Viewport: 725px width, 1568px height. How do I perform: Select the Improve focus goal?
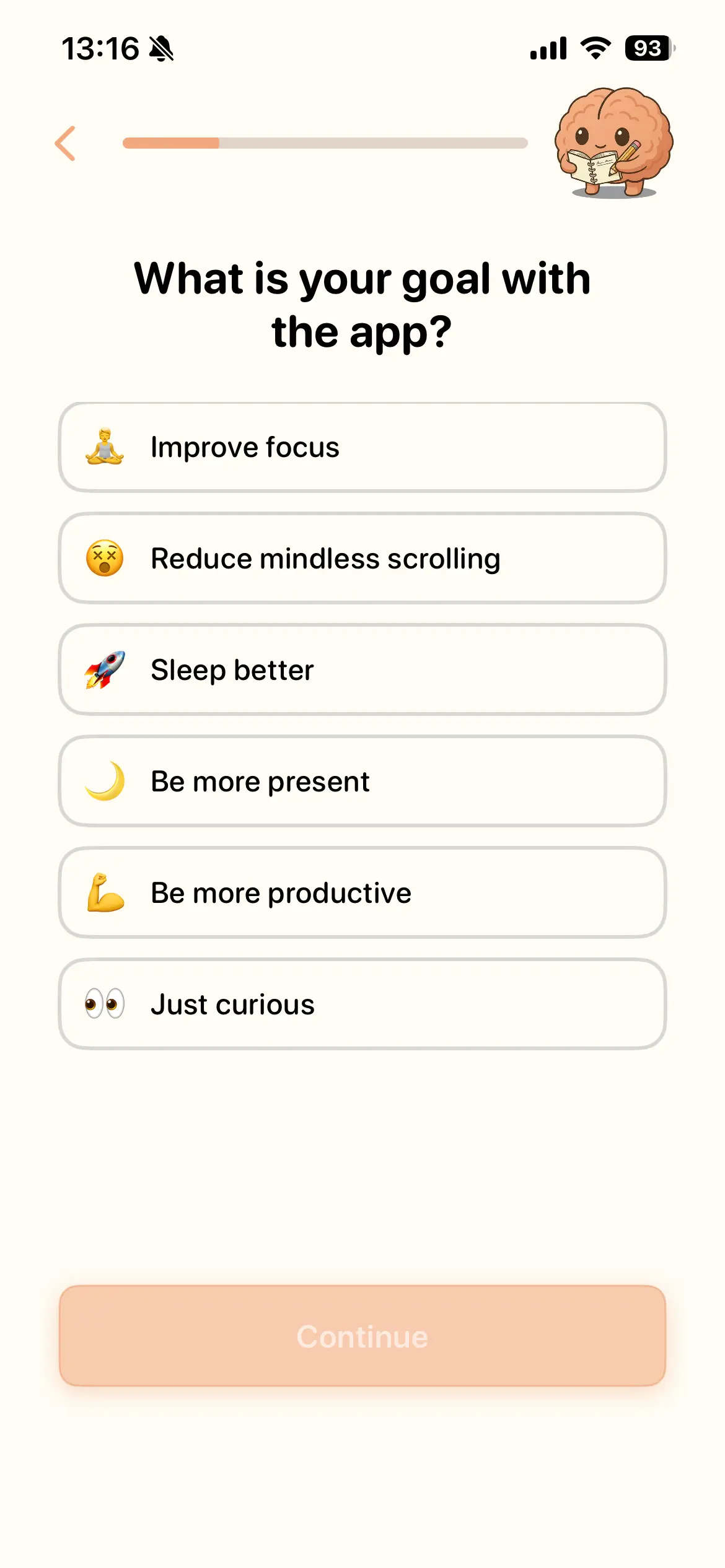(x=362, y=447)
